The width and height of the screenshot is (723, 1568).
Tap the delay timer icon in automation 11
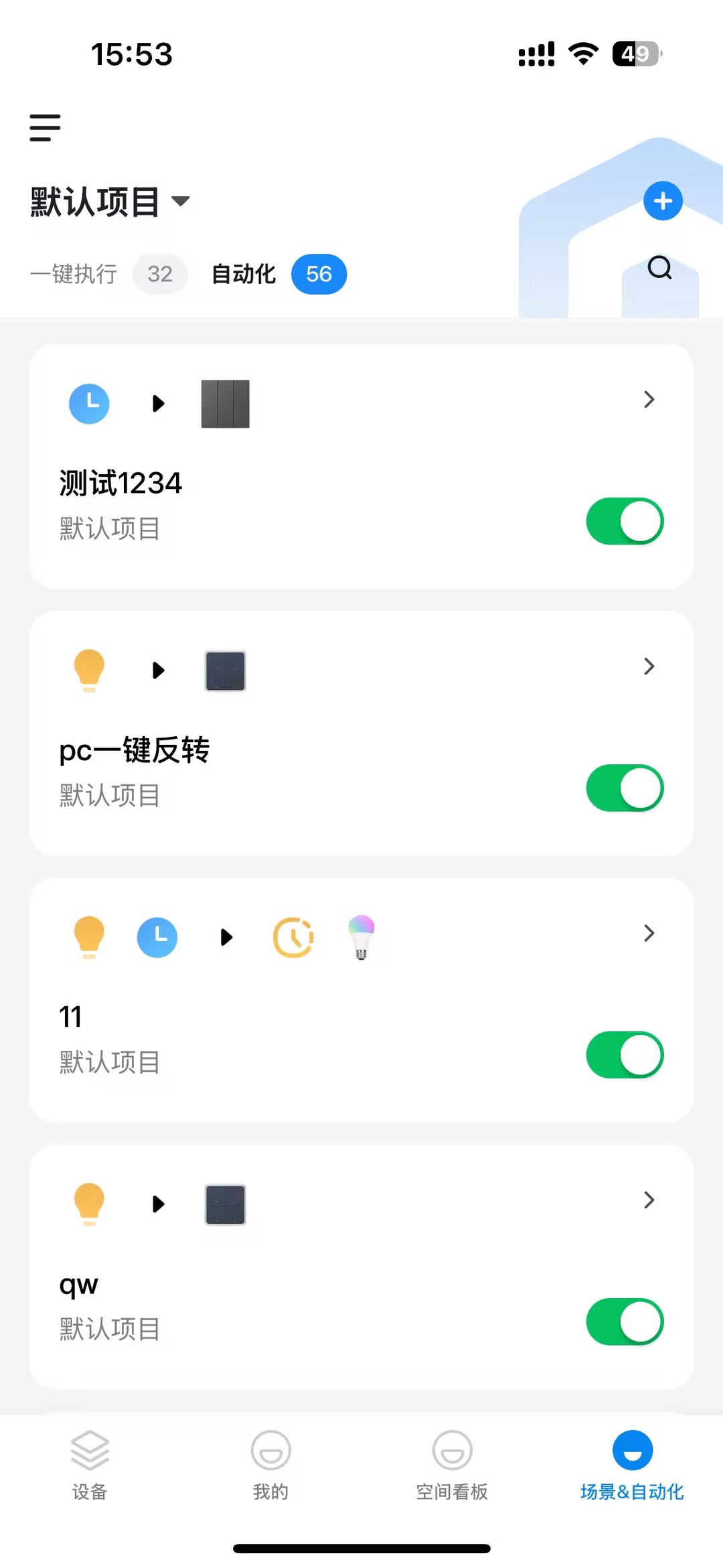pyautogui.click(x=293, y=937)
